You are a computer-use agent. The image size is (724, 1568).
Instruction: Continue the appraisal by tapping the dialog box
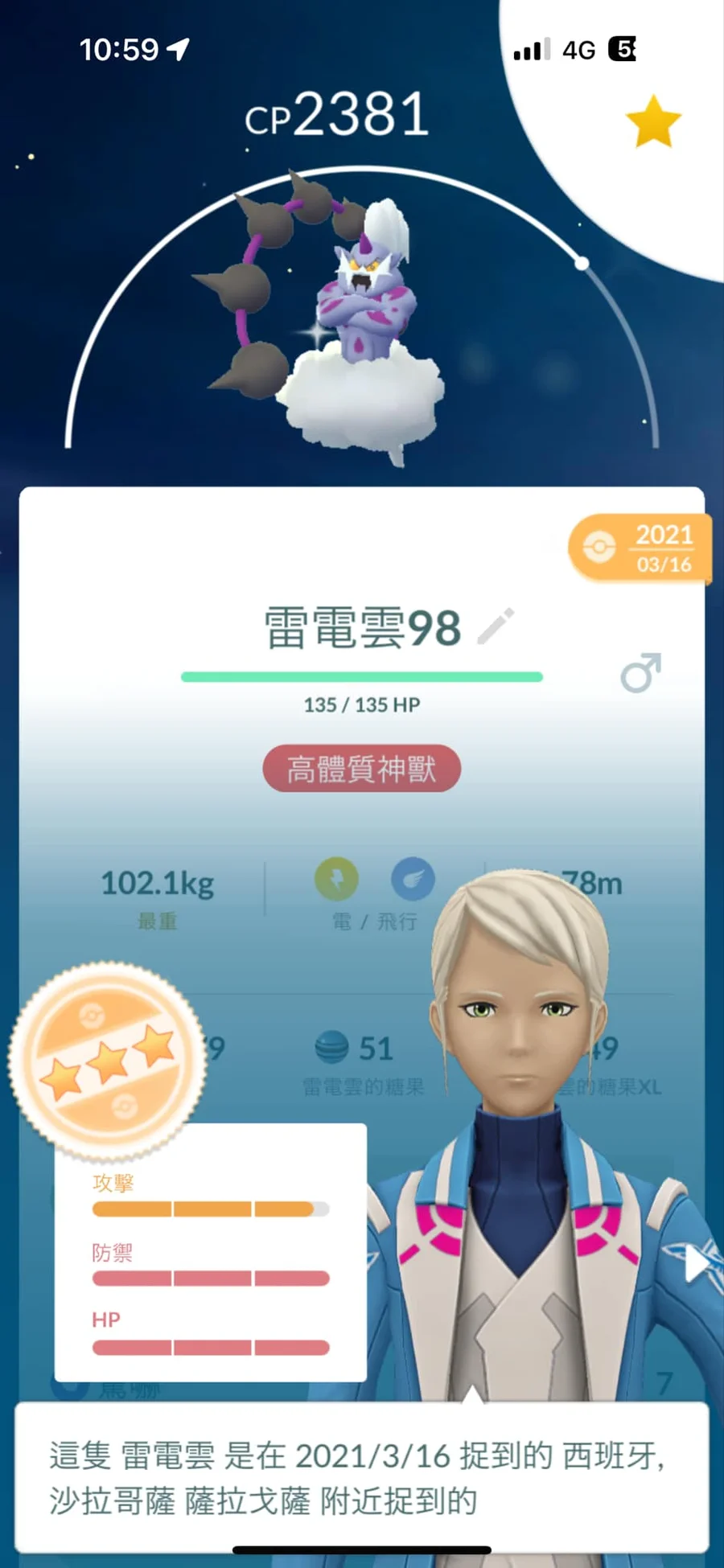tap(362, 1478)
